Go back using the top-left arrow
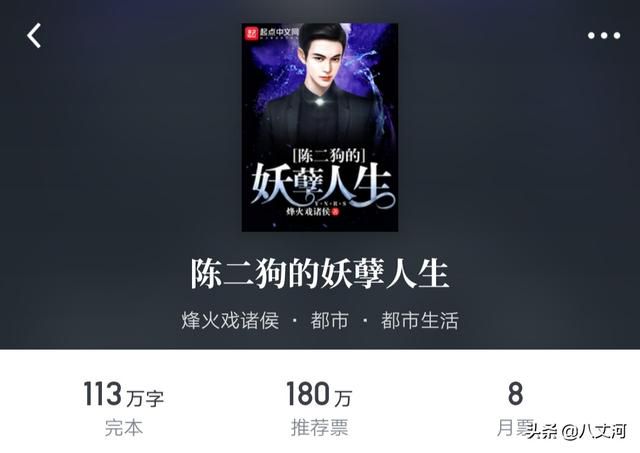Viewport: 640px width, 453px height. (34, 36)
